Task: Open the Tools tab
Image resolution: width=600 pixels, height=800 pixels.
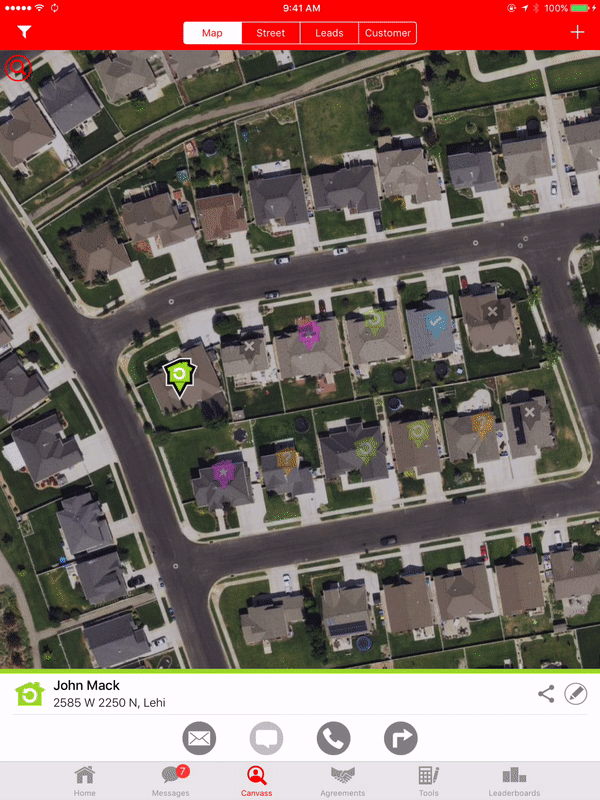Action: (x=428, y=780)
